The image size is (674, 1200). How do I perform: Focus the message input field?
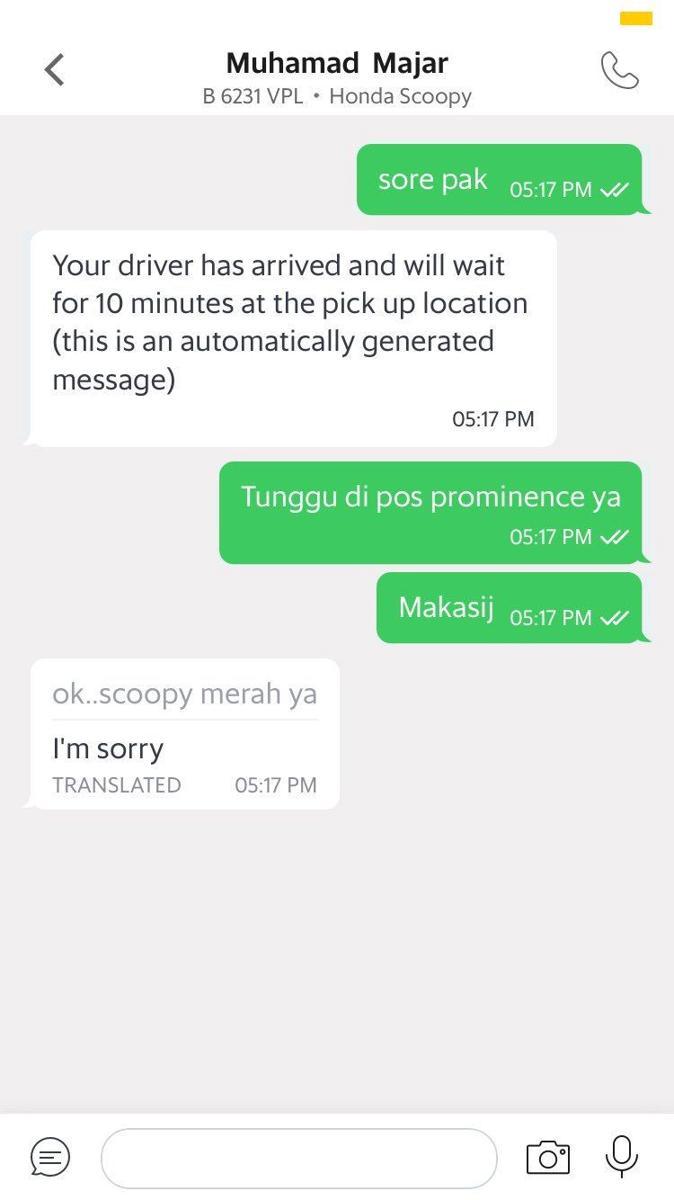pos(299,1158)
